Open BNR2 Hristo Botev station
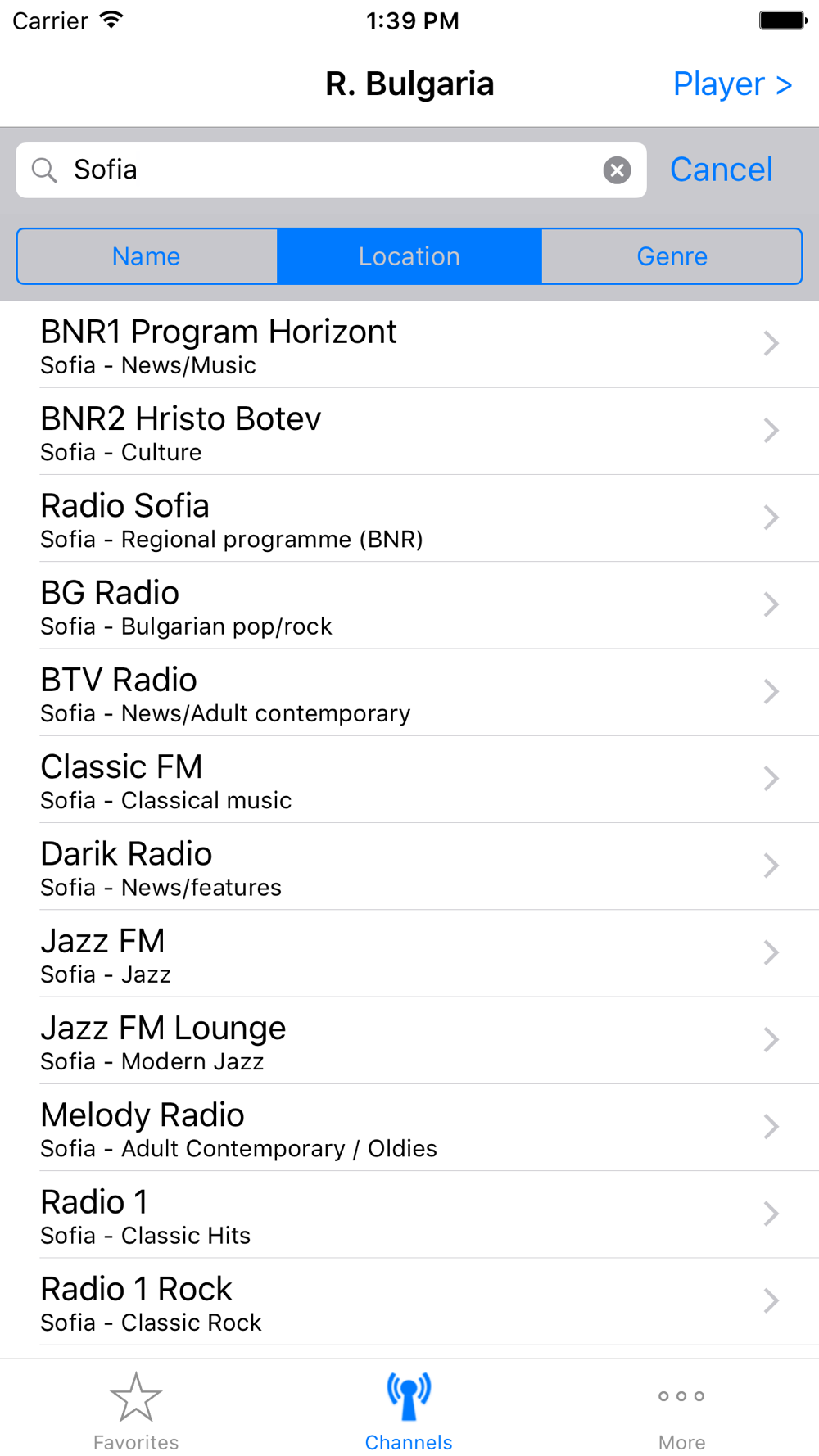Image resolution: width=819 pixels, height=1456 pixels. (x=409, y=432)
